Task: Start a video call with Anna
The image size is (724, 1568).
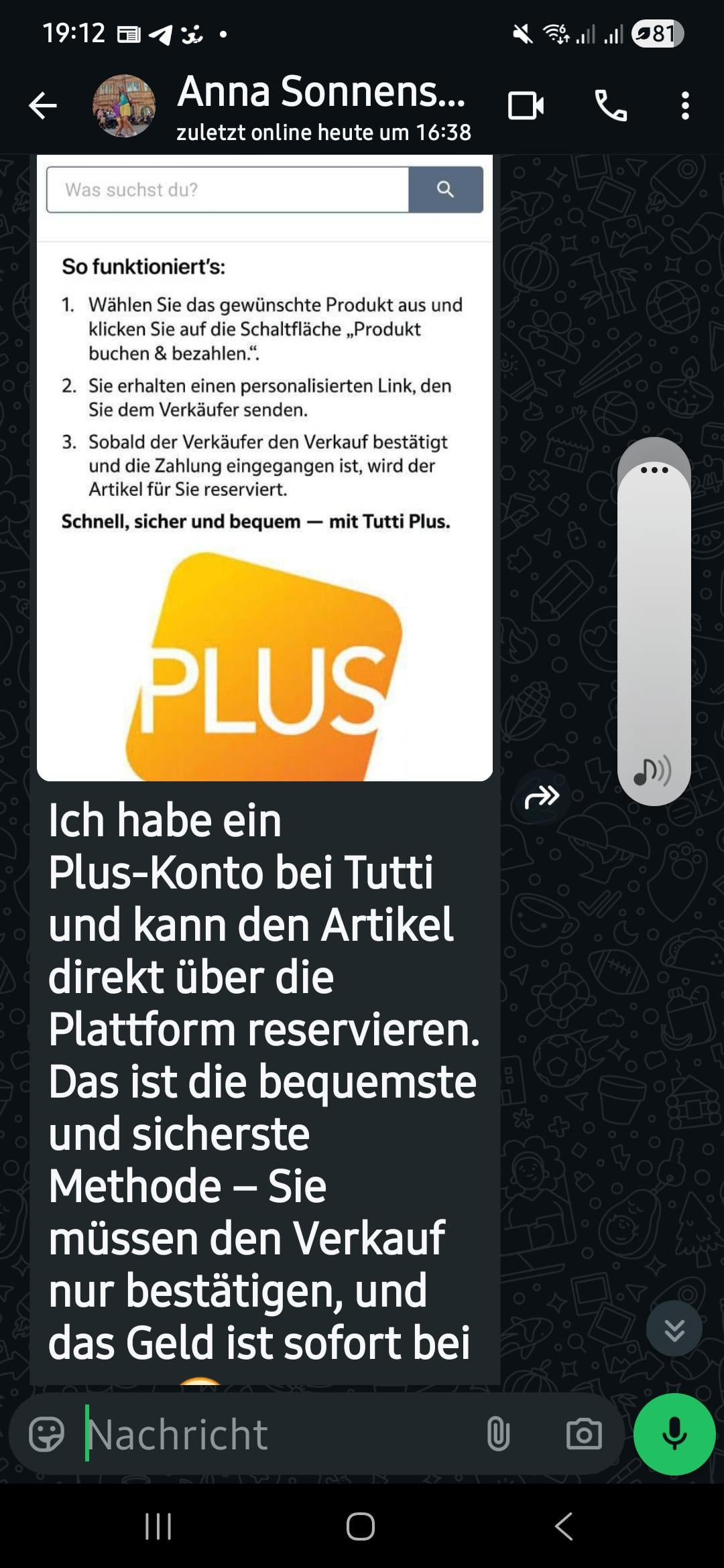Action: click(x=526, y=106)
